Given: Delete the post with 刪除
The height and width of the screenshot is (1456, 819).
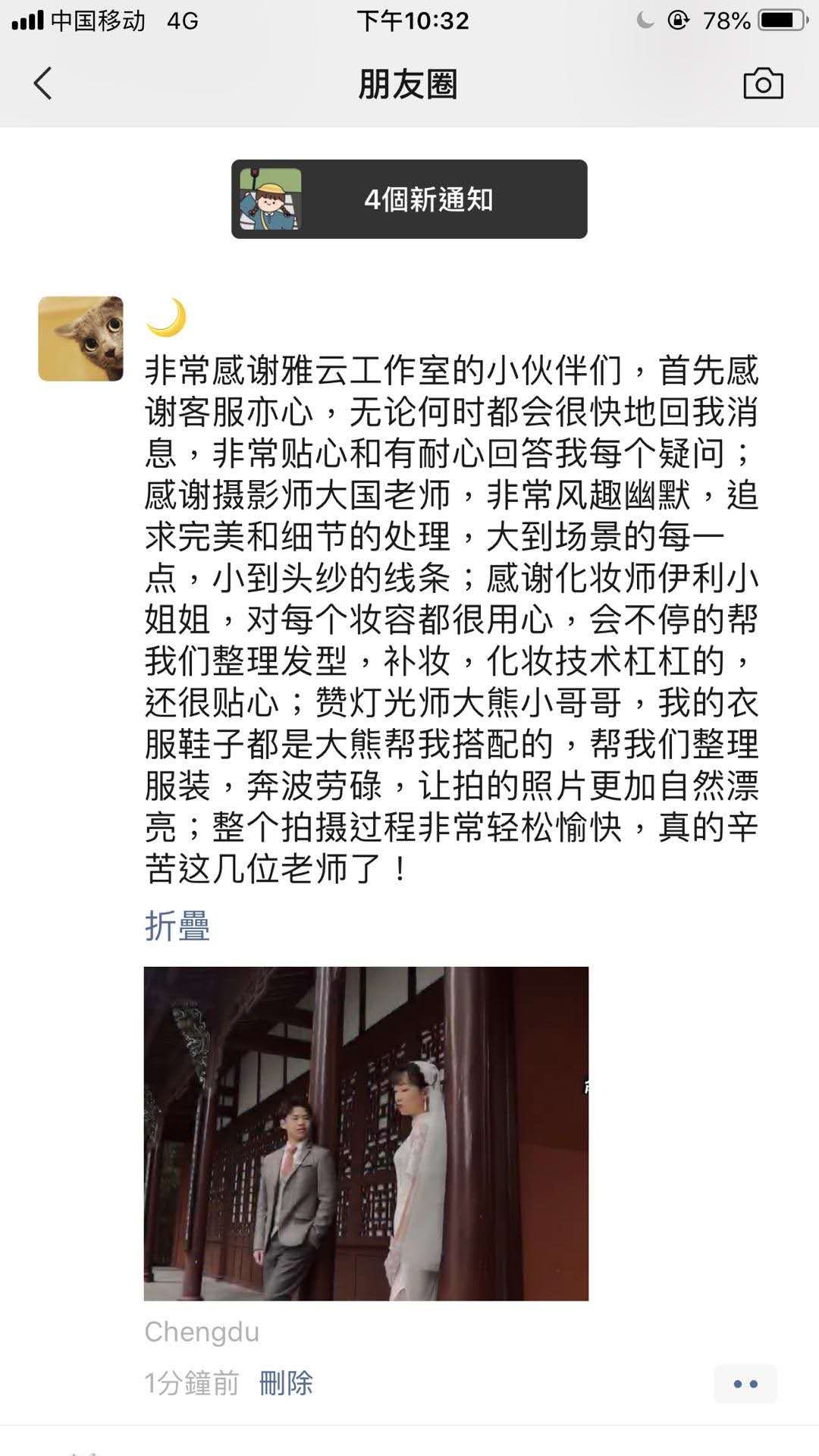Looking at the screenshot, I should pyautogui.click(x=286, y=1383).
